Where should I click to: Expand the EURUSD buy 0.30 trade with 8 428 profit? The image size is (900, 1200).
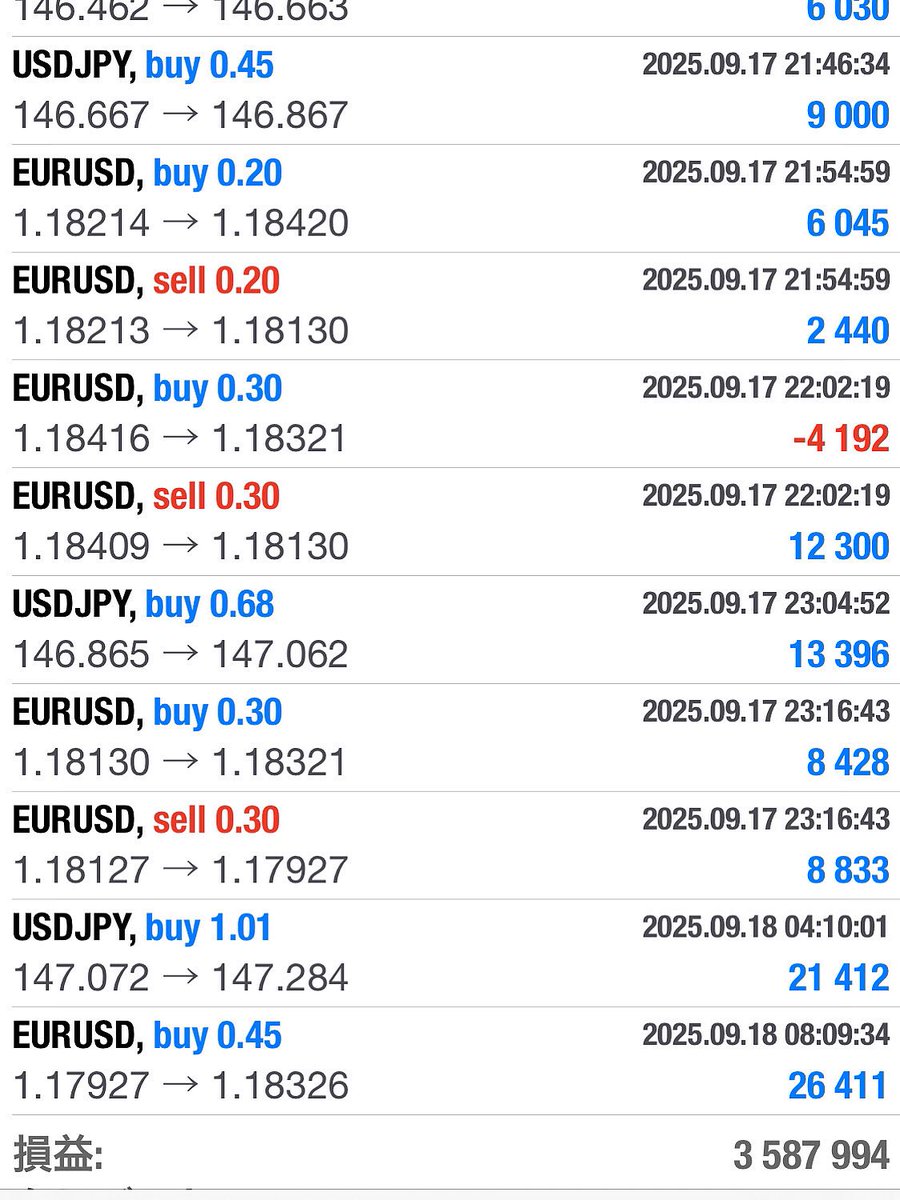pos(450,738)
